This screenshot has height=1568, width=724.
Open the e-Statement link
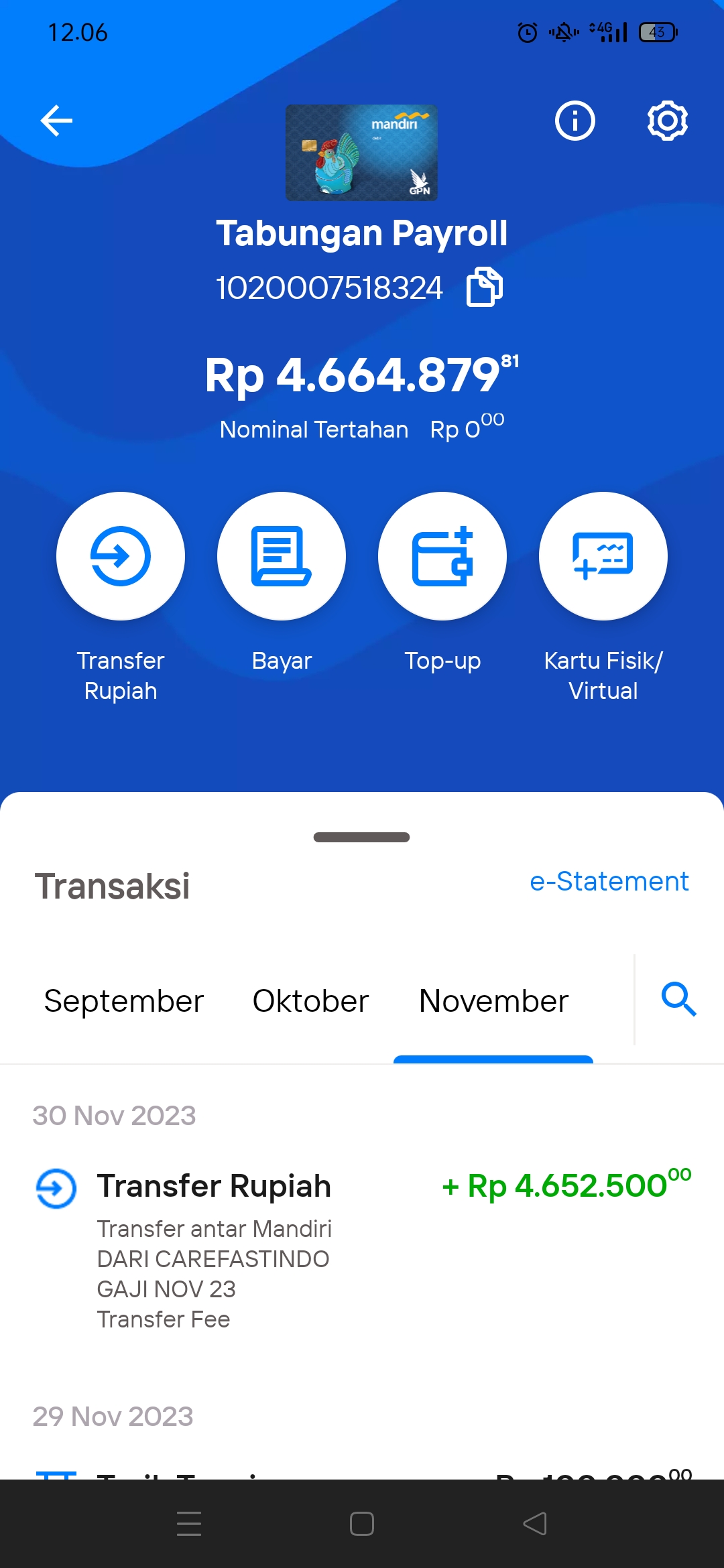(609, 881)
